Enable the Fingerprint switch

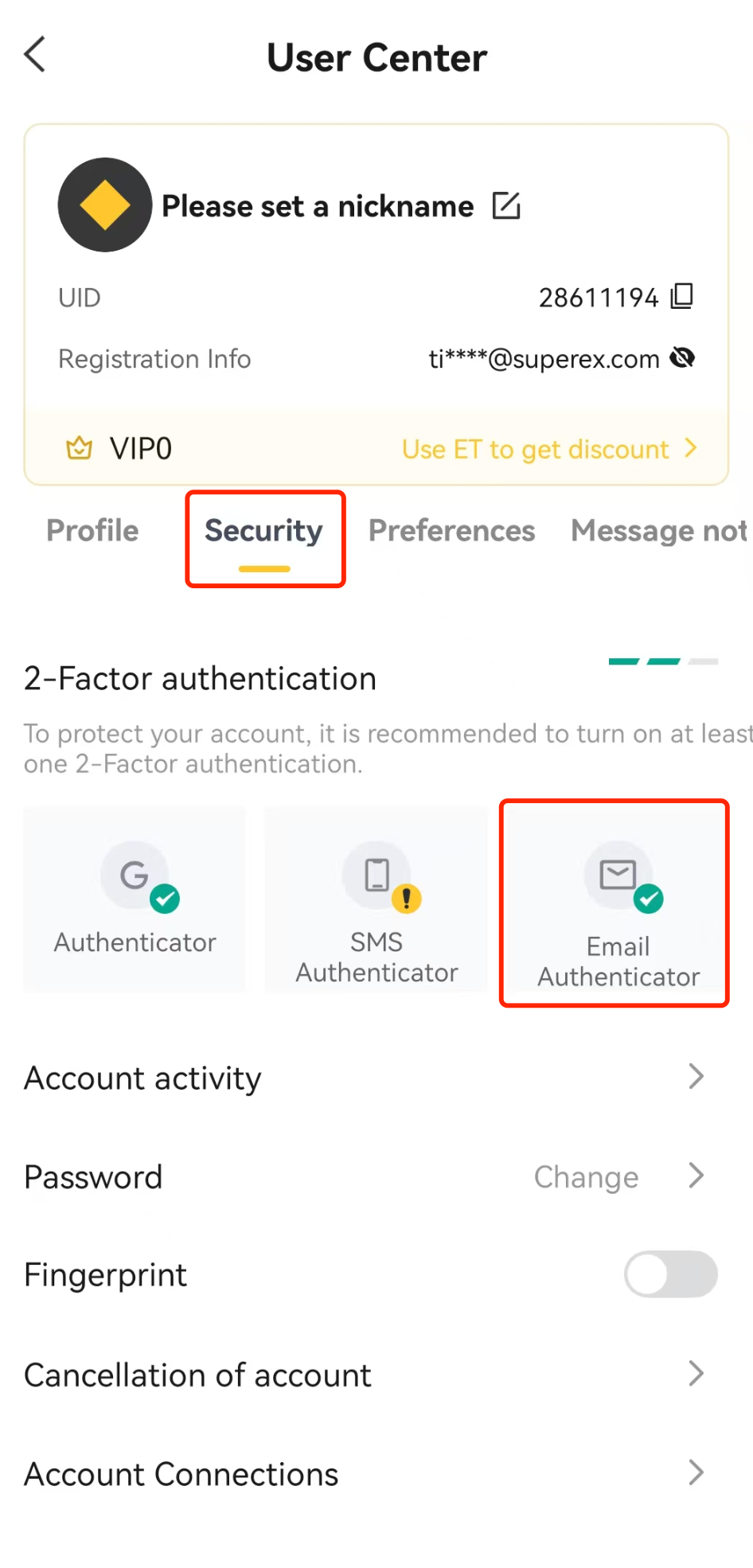pyautogui.click(x=670, y=1274)
